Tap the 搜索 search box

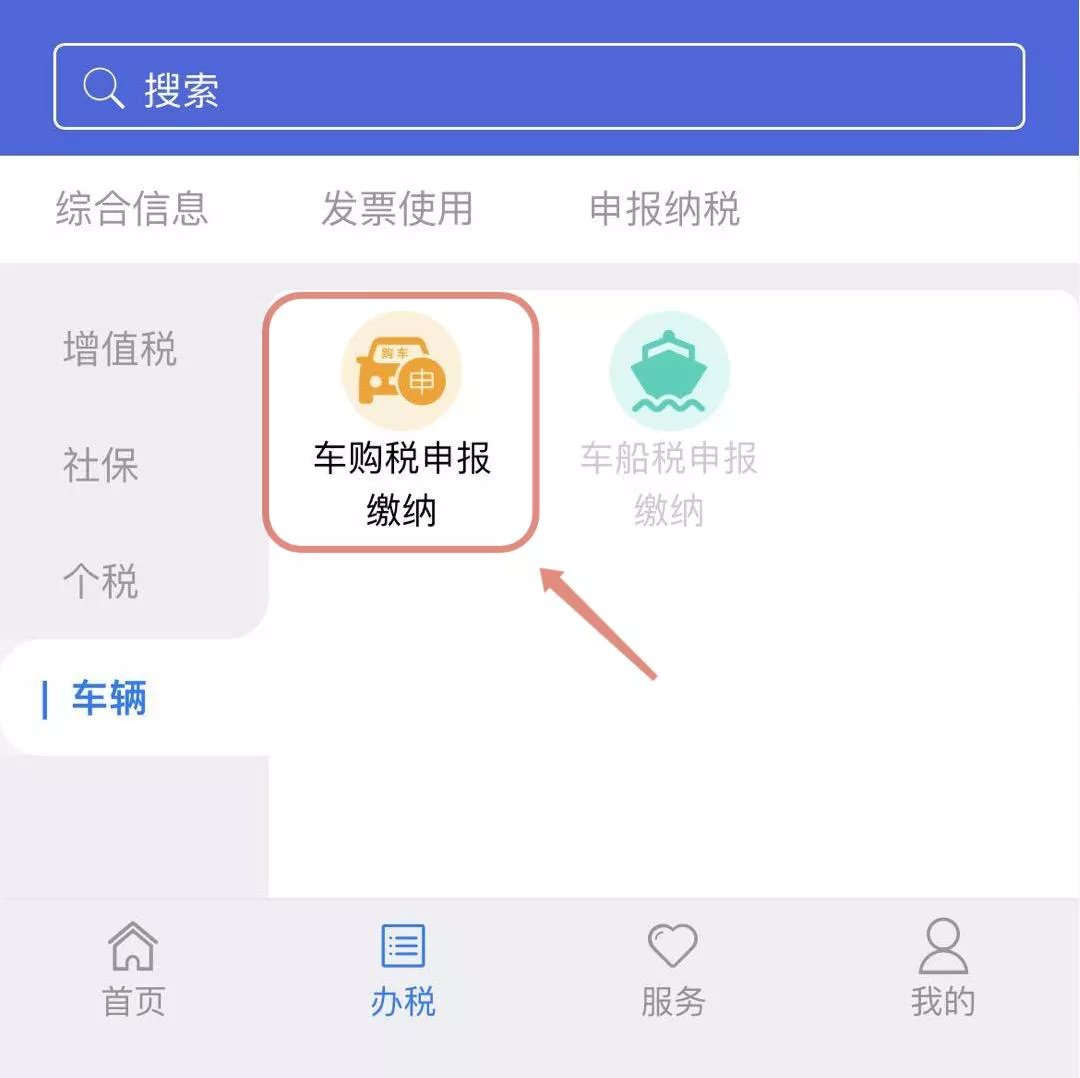[x=539, y=87]
